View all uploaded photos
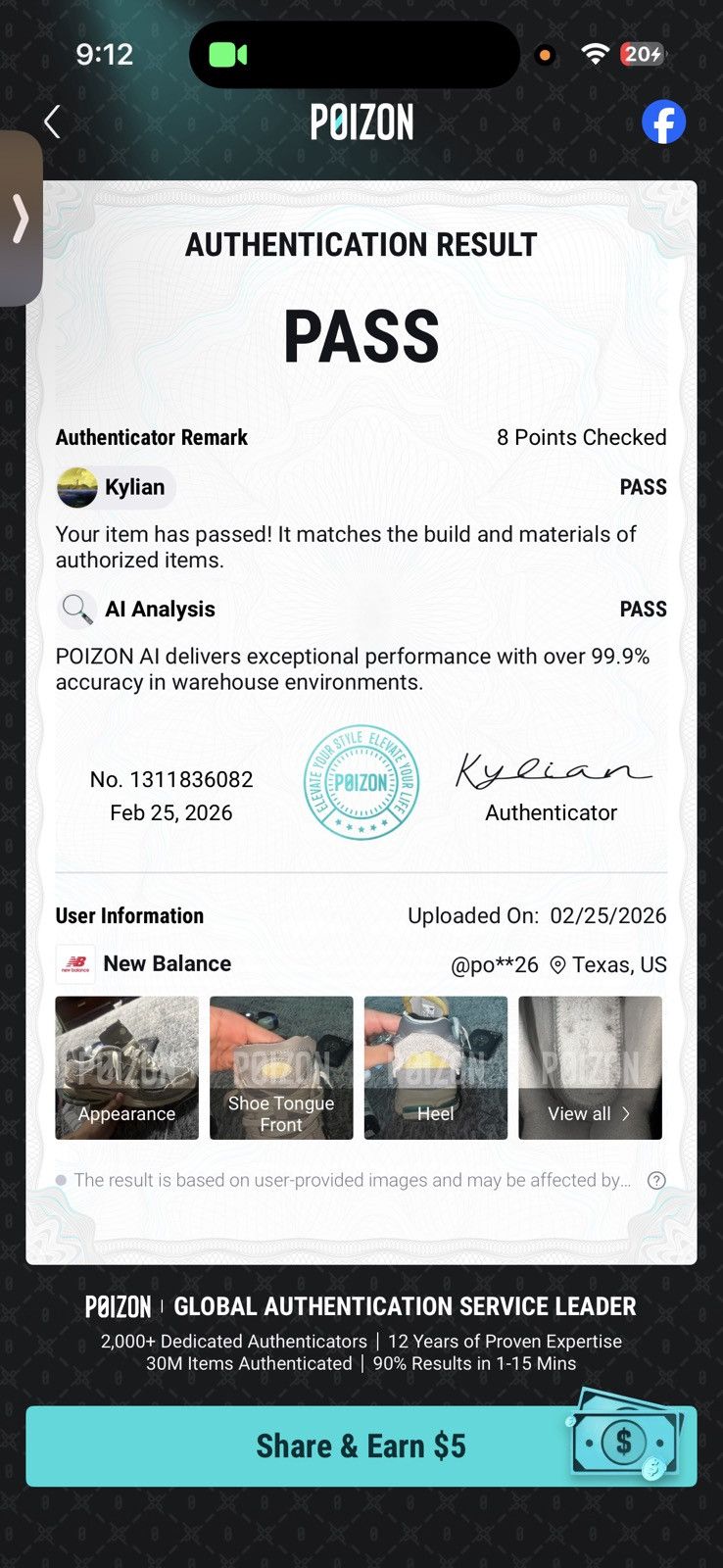The width and height of the screenshot is (723, 1568). [x=590, y=1067]
